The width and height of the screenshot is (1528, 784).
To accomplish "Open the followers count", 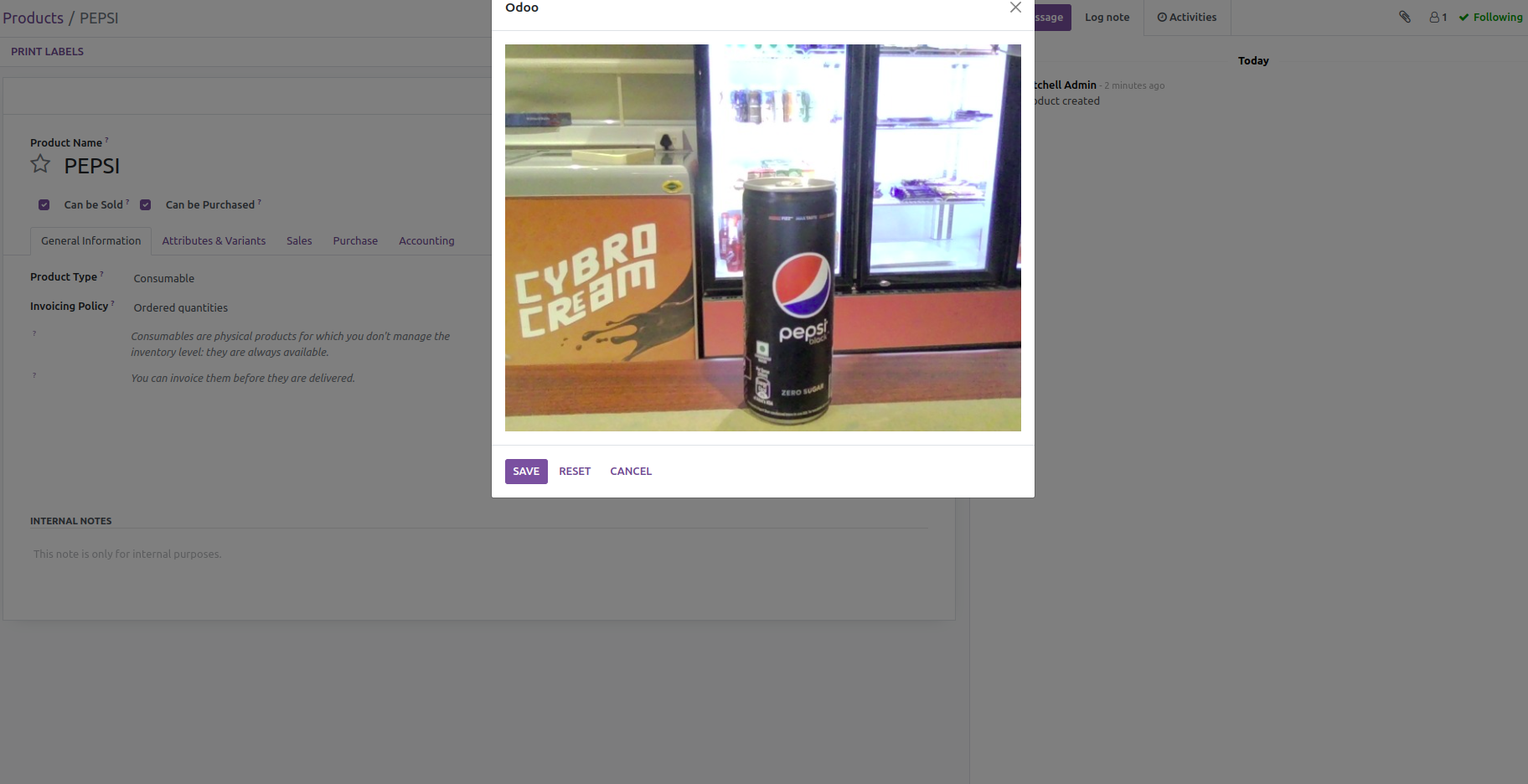I will [x=1438, y=18].
